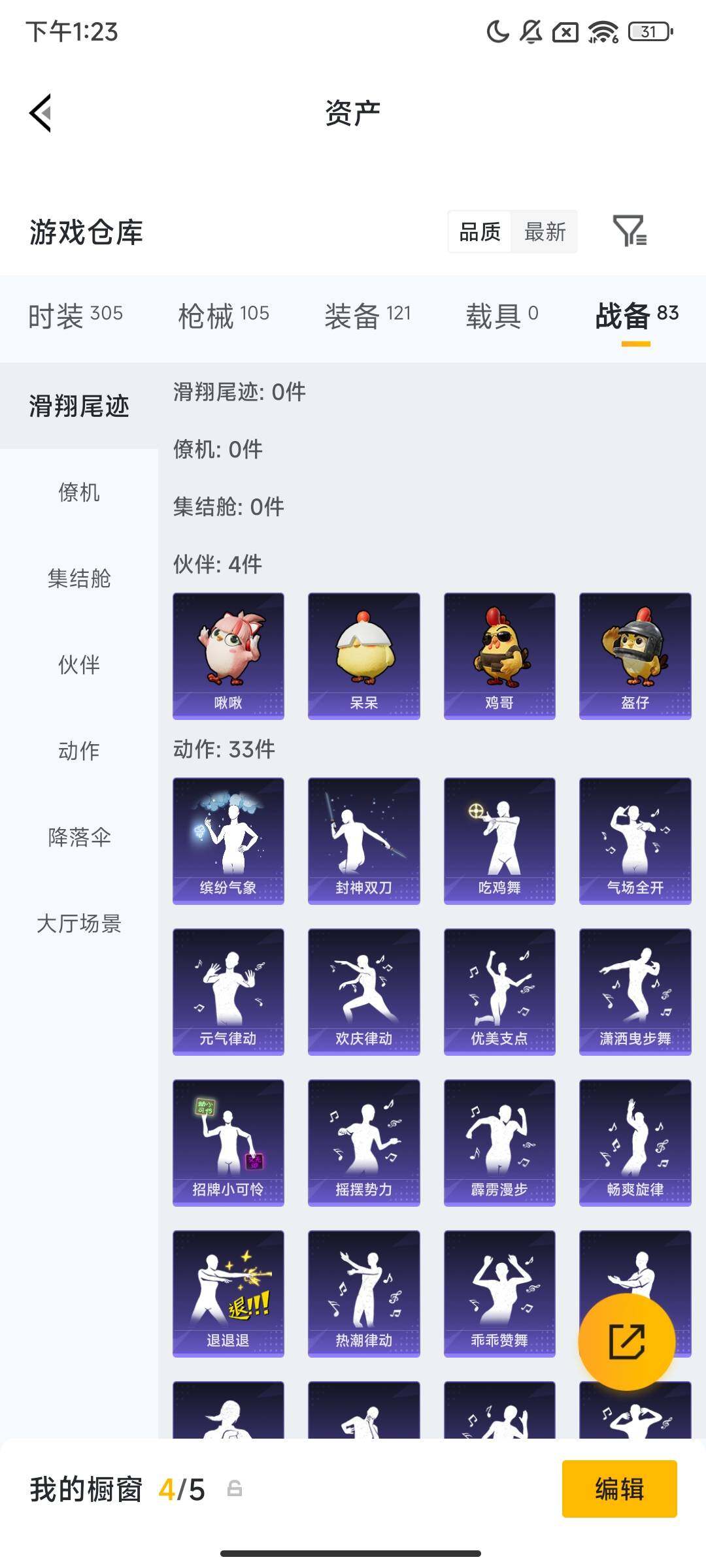
Task: Click the yellow share floating button
Action: (x=626, y=1341)
